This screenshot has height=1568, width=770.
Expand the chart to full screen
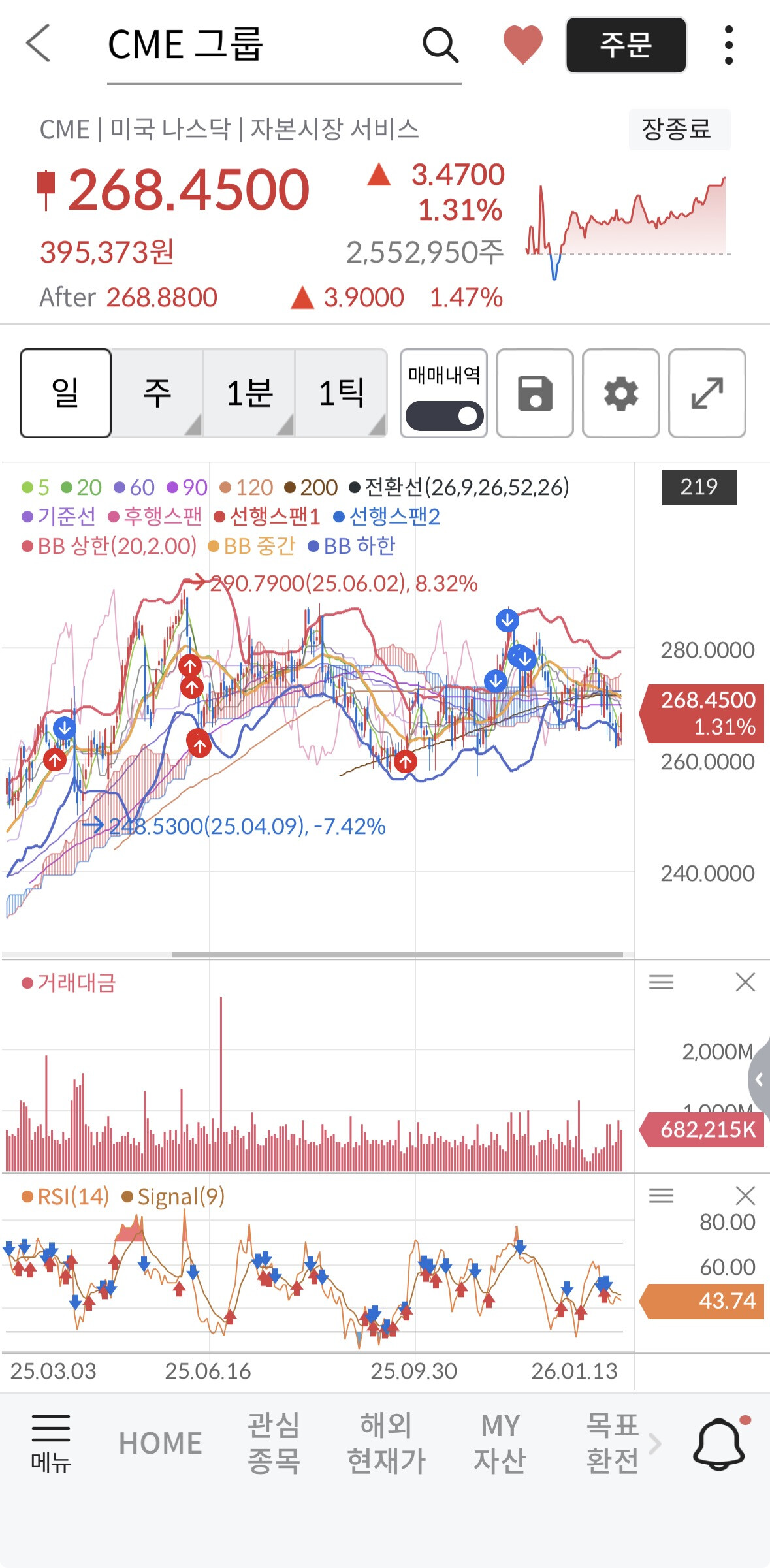pos(707,393)
